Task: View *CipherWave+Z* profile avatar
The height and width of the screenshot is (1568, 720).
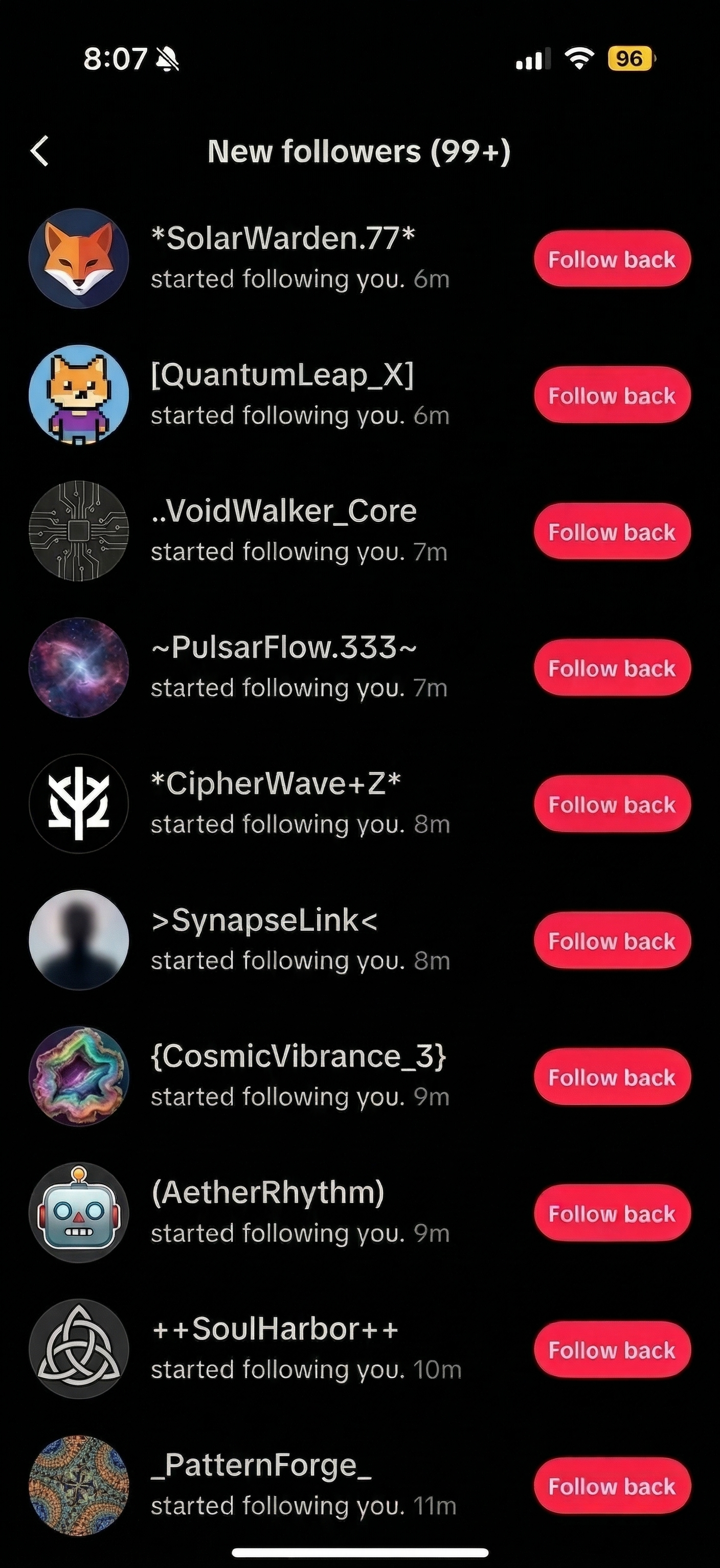Action: (x=79, y=804)
